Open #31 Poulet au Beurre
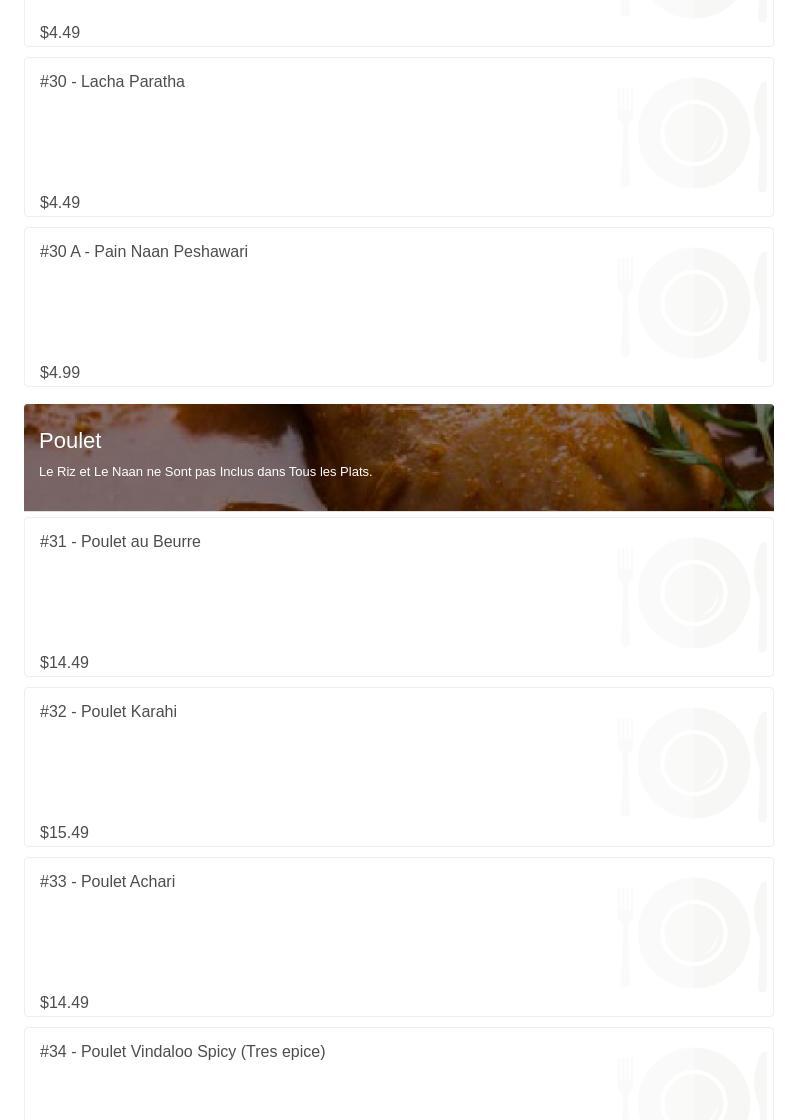Screen dimensions: 785x1120 click(x=120, y=542)
